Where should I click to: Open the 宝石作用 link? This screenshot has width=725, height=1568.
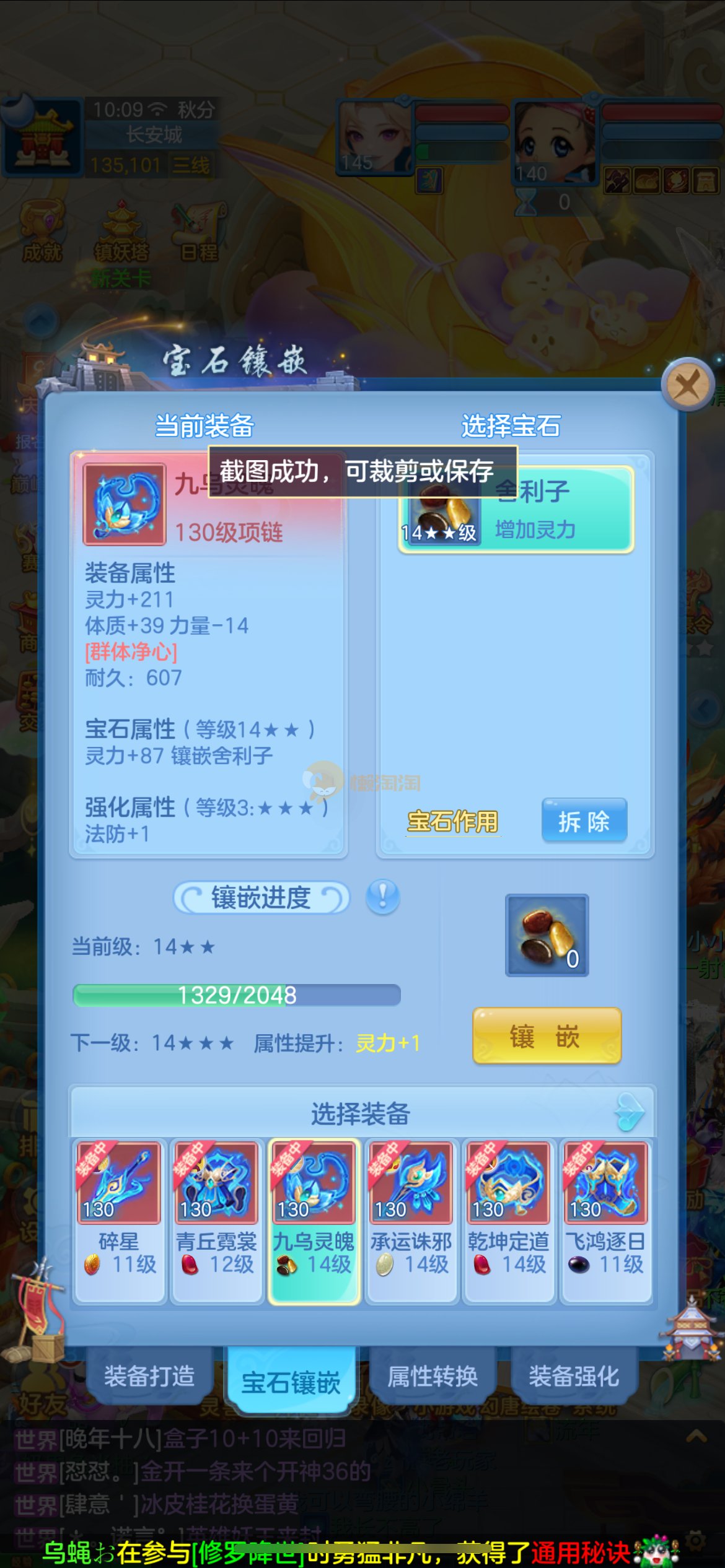pyautogui.click(x=452, y=821)
